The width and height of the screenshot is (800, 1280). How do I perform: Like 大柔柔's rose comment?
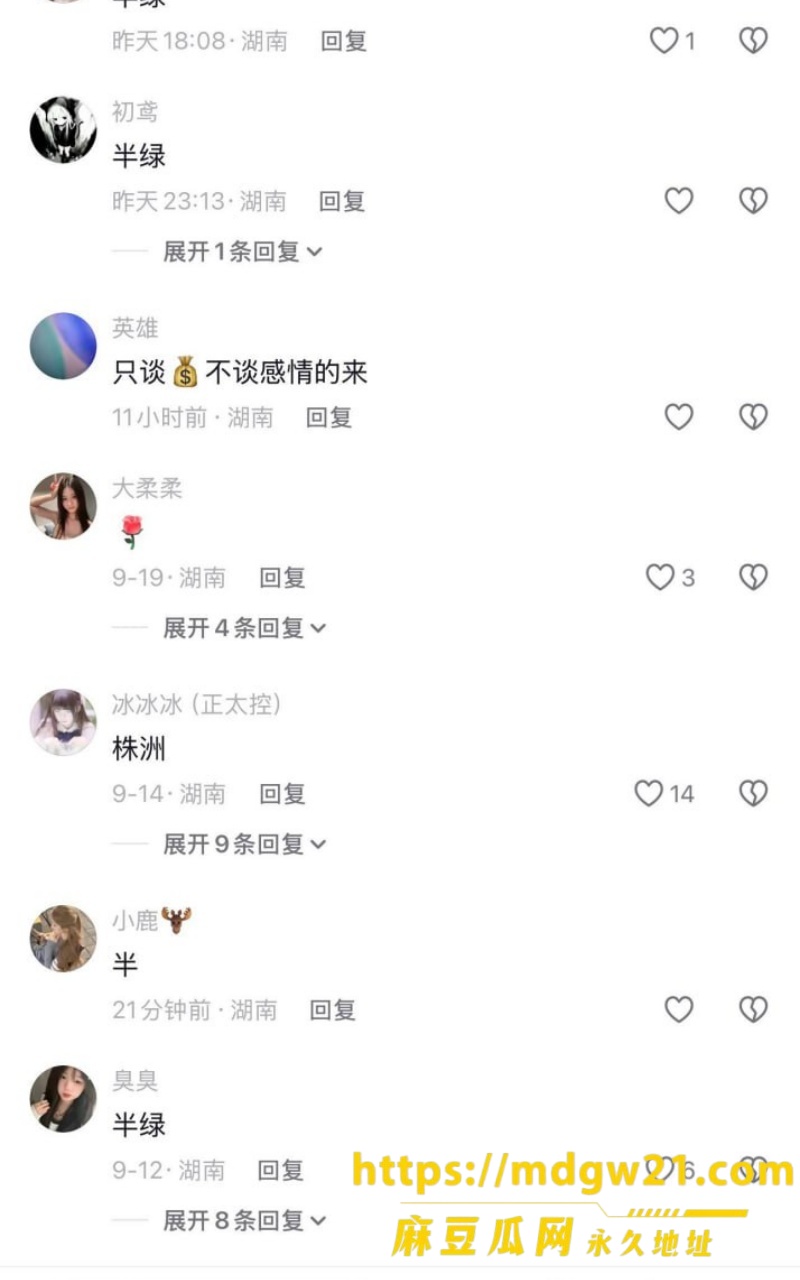[x=660, y=577]
